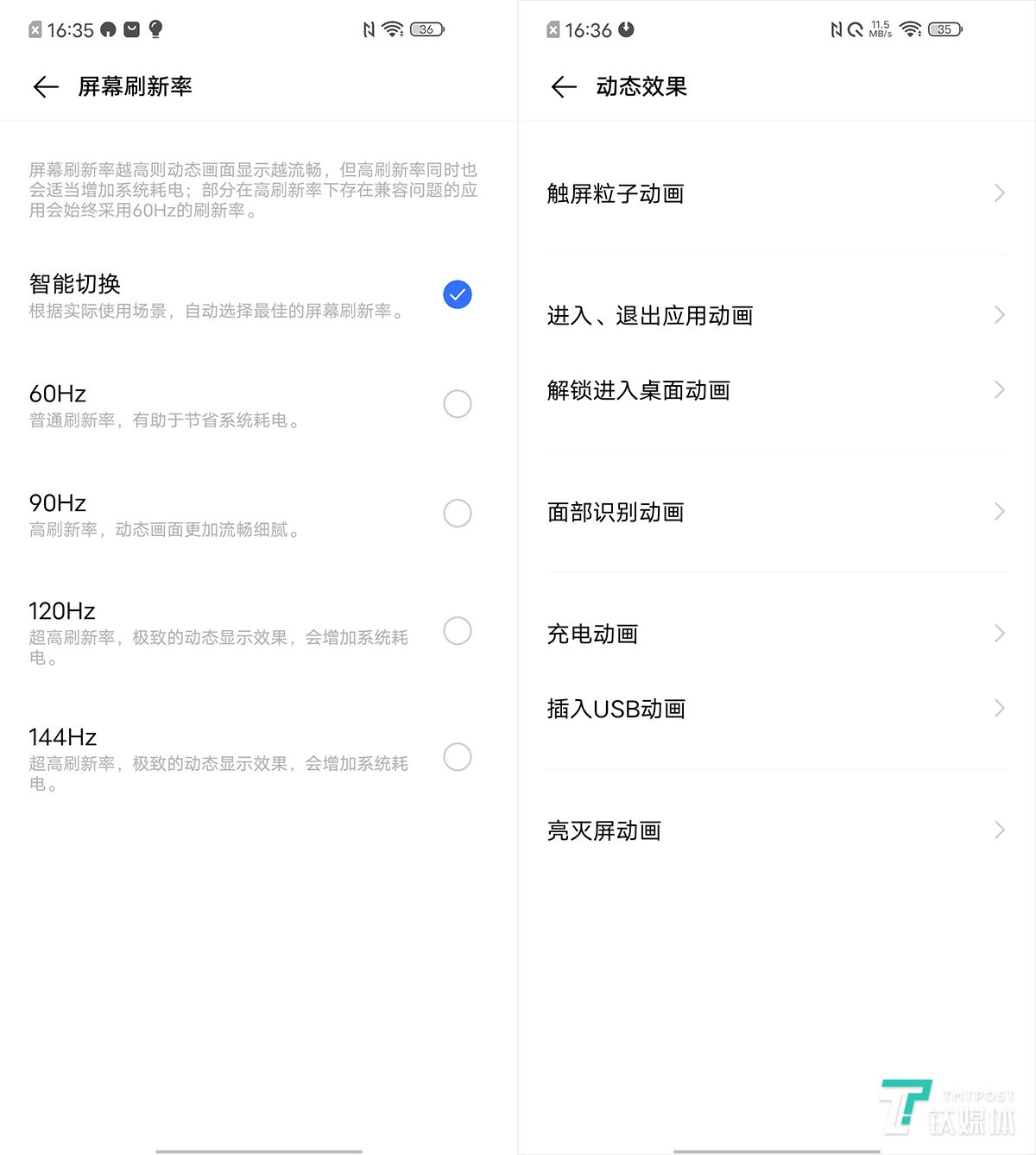Open 解锁进入桌面动画 settings
This screenshot has width=1036, height=1155.
tap(999, 390)
